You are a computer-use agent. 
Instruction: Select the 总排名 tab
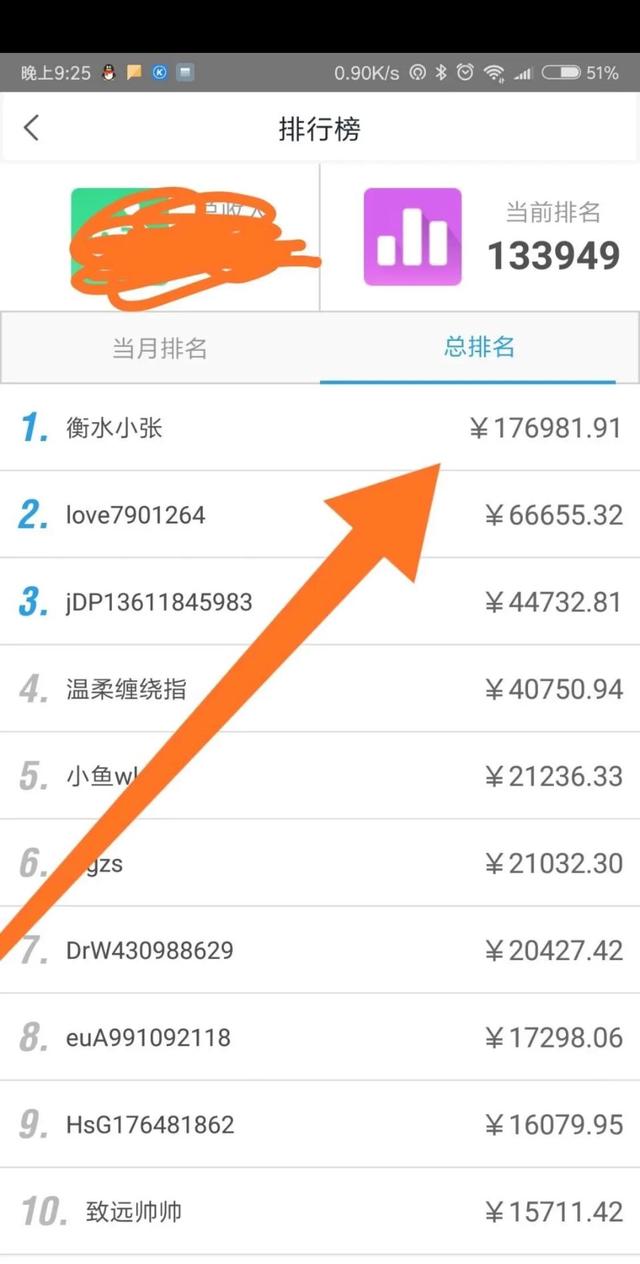point(479,348)
